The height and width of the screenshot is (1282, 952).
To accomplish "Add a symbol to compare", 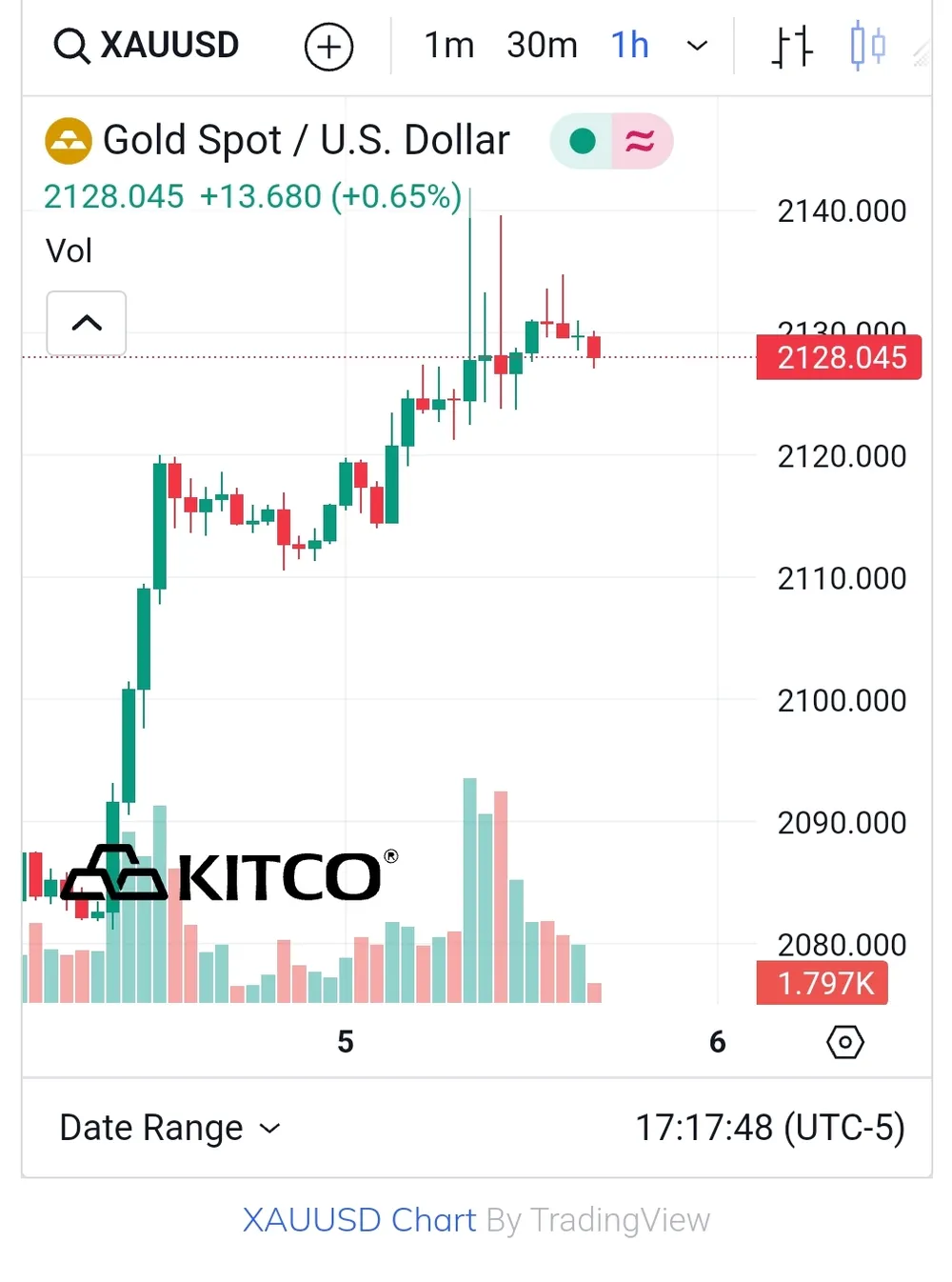I will pos(328,47).
